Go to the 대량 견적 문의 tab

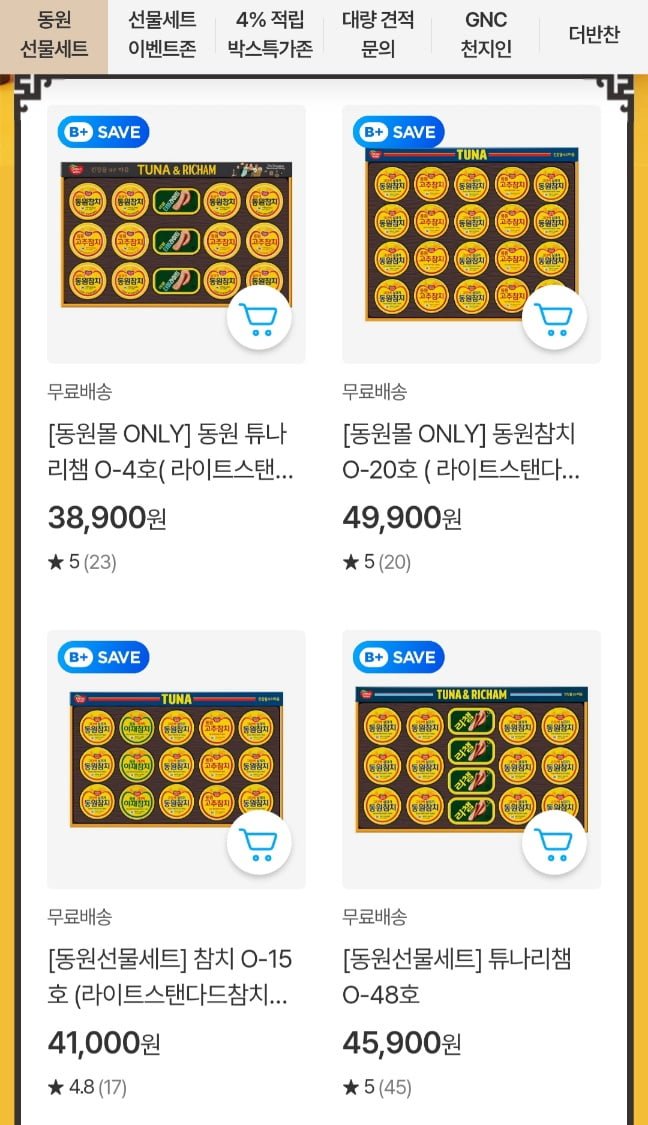[x=378, y=34]
